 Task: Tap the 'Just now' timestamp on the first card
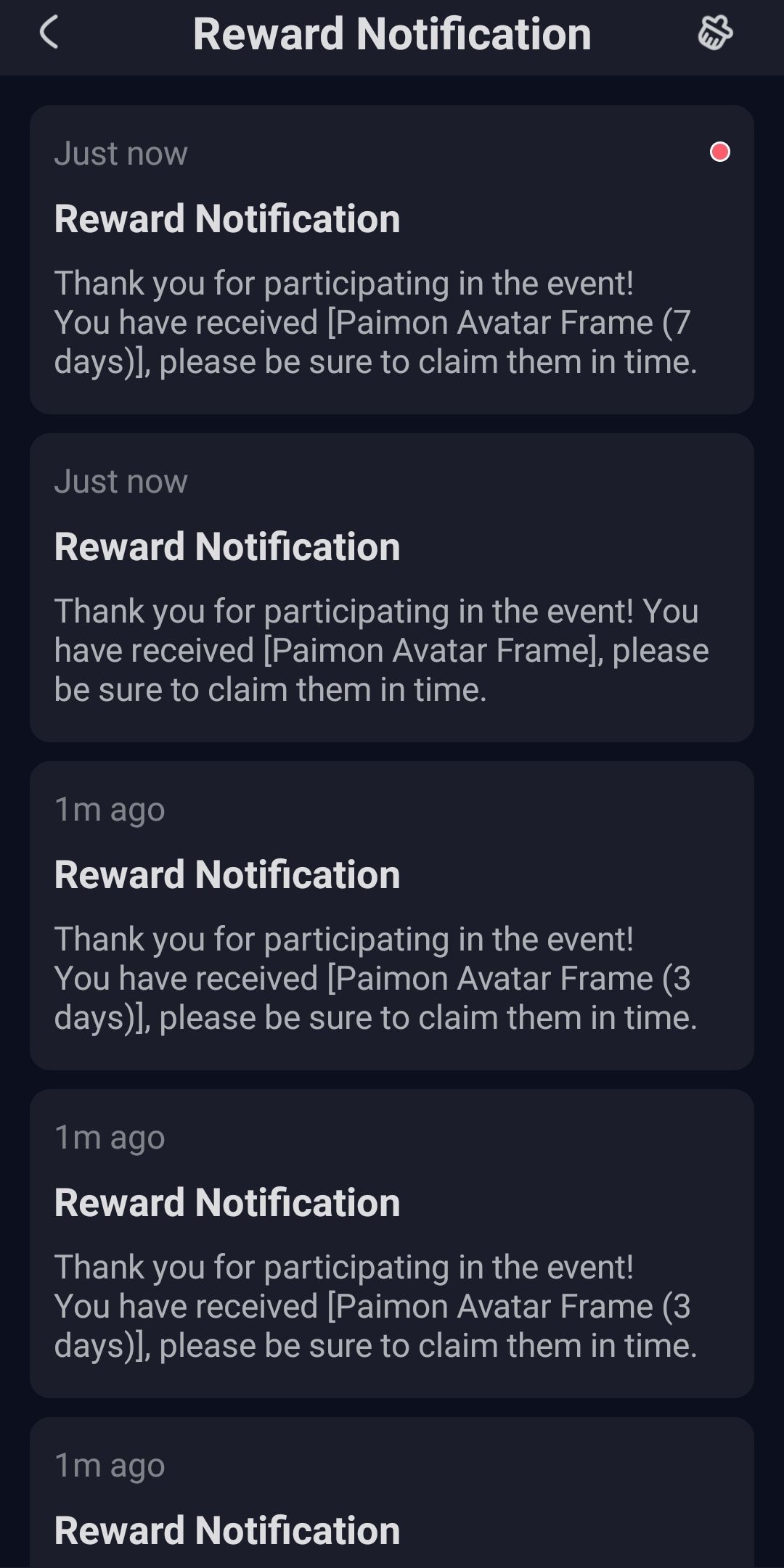click(121, 153)
